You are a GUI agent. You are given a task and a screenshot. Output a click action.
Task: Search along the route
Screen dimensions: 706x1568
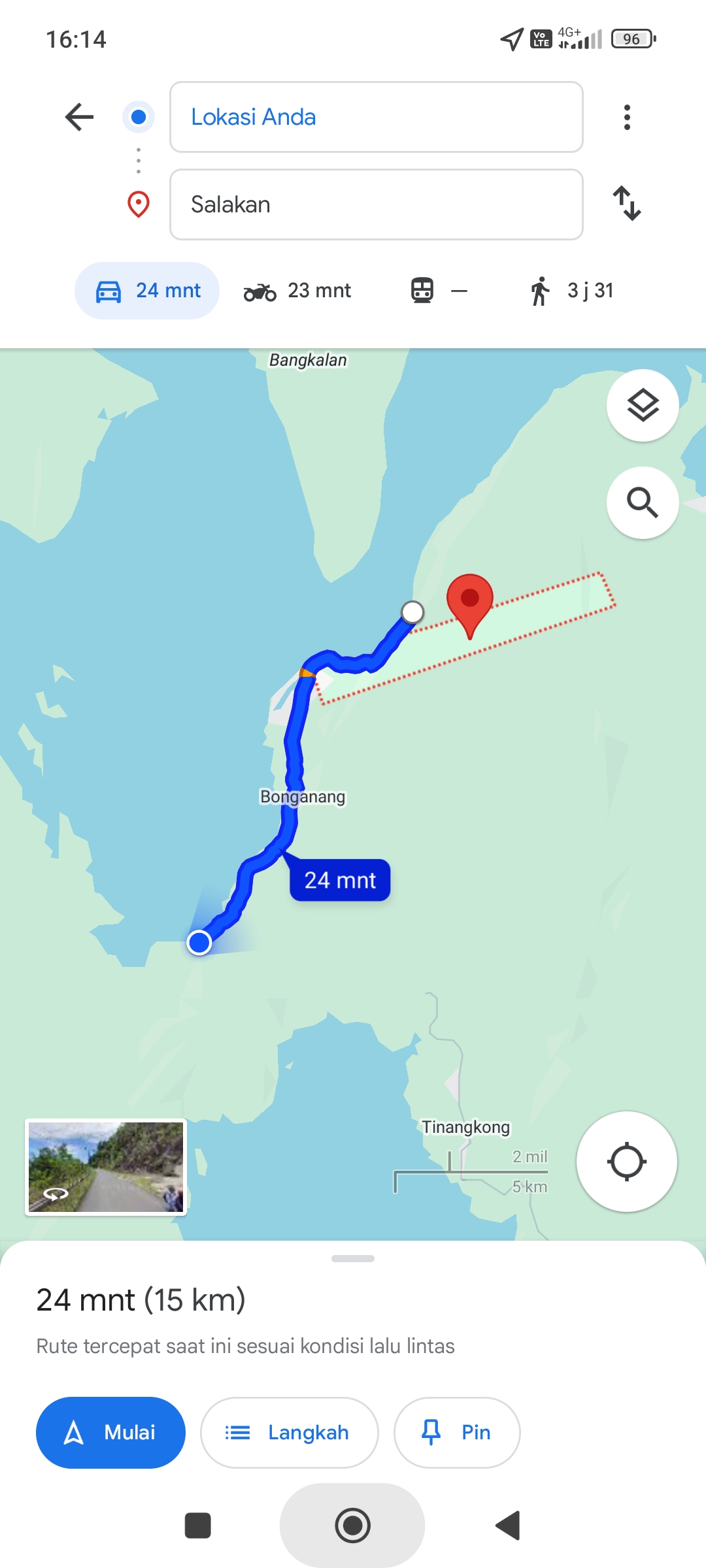(643, 502)
